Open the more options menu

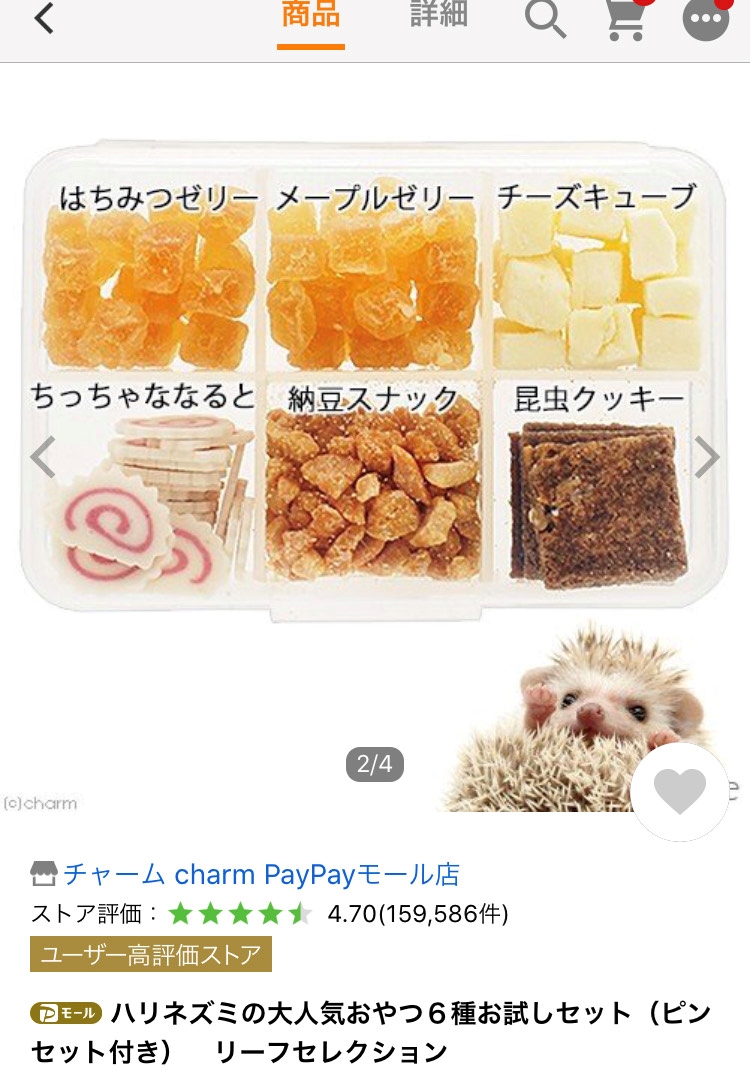(x=706, y=19)
